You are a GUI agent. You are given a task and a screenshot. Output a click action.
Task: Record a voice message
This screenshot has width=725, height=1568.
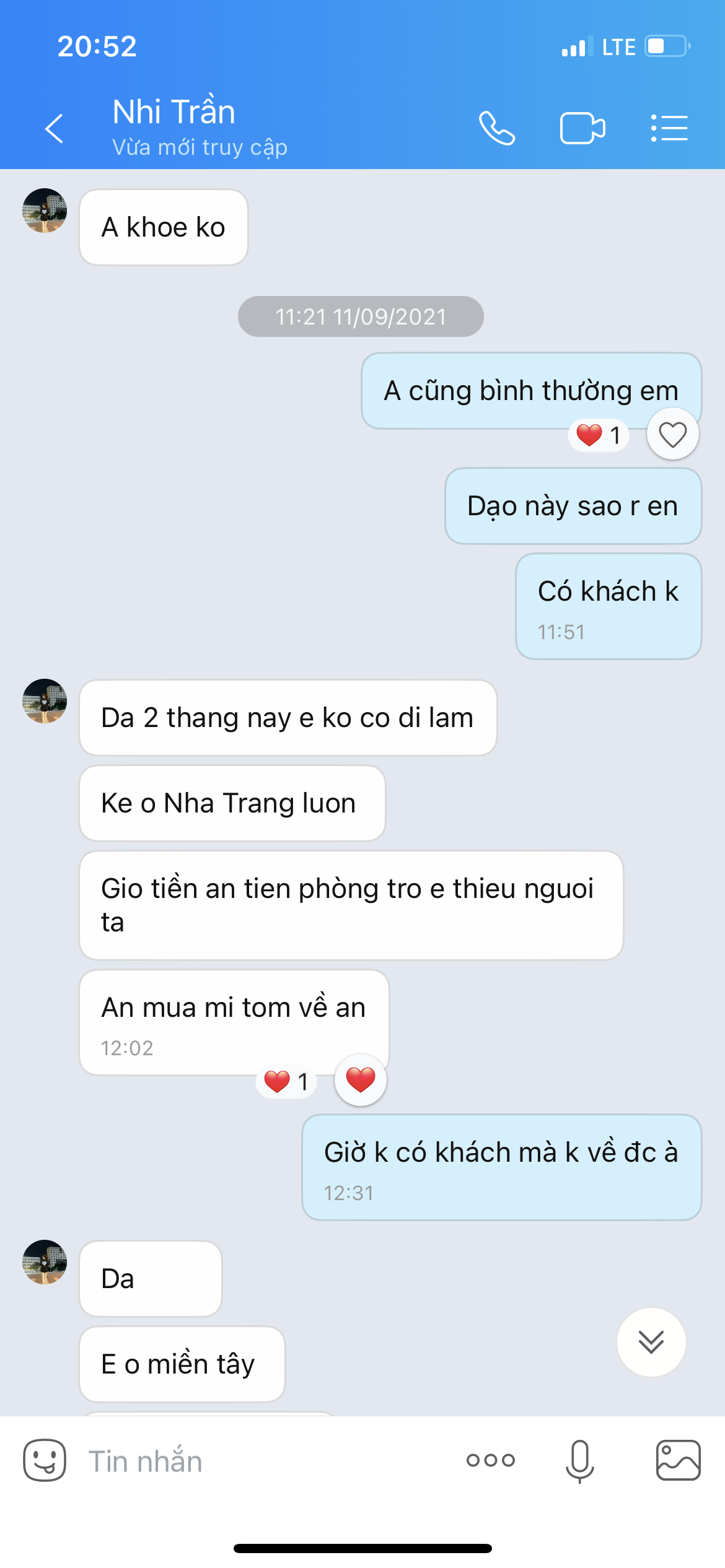(x=579, y=1460)
